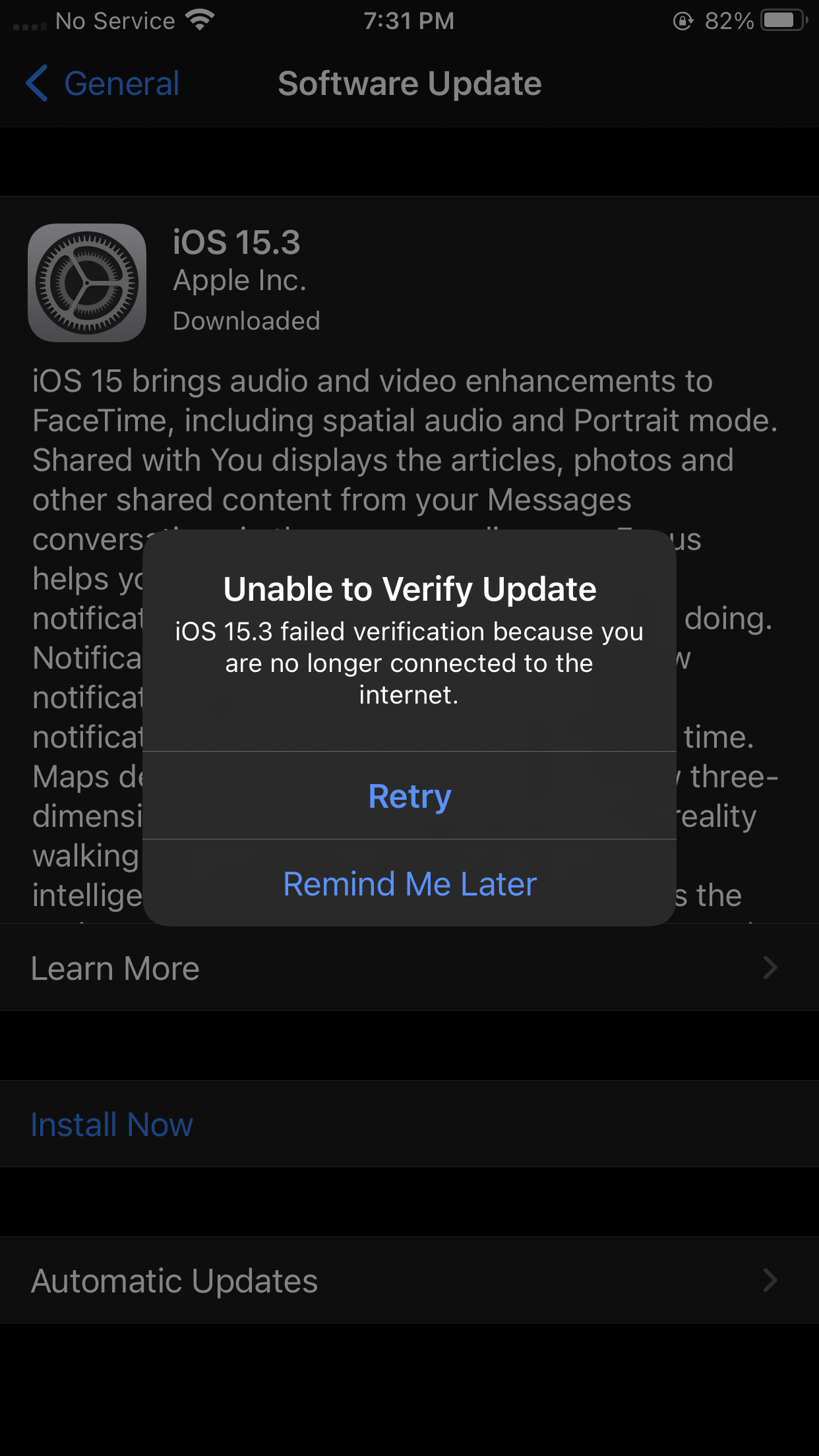
Task: Tap the Apple Inc. label
Action: pyautogui.click(x=240, y=279)
